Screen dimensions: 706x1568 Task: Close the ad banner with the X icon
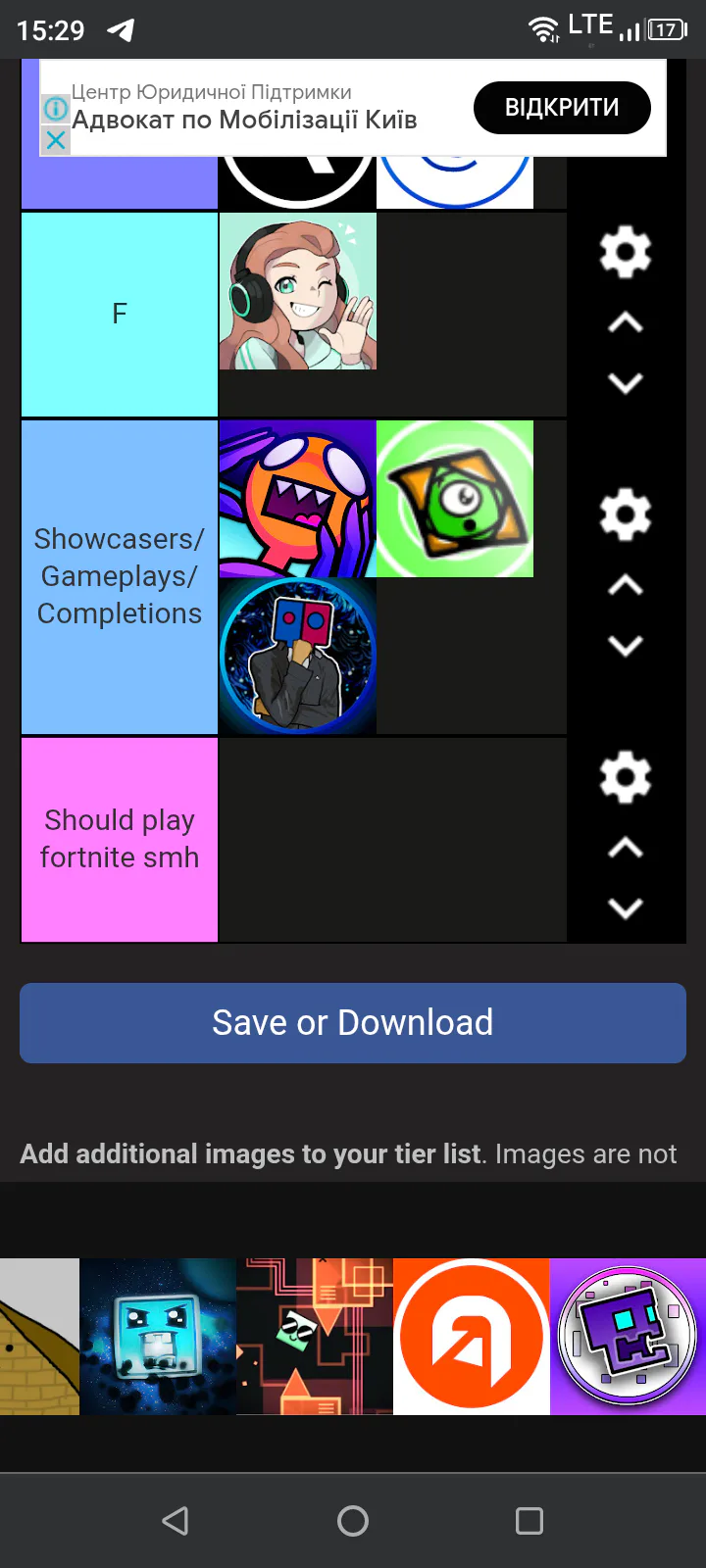click(56, 140)
